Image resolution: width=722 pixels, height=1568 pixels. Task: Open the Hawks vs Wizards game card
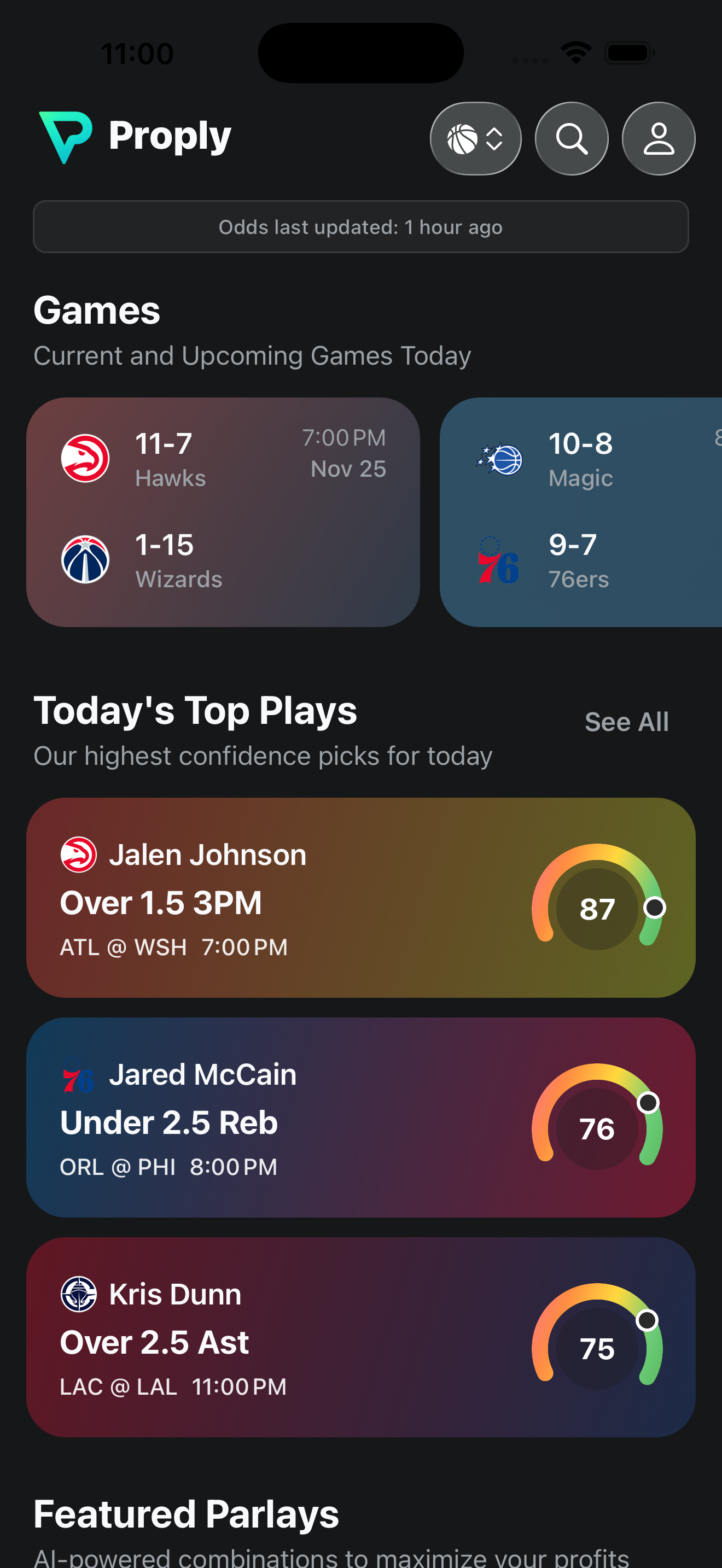point(223,512)
